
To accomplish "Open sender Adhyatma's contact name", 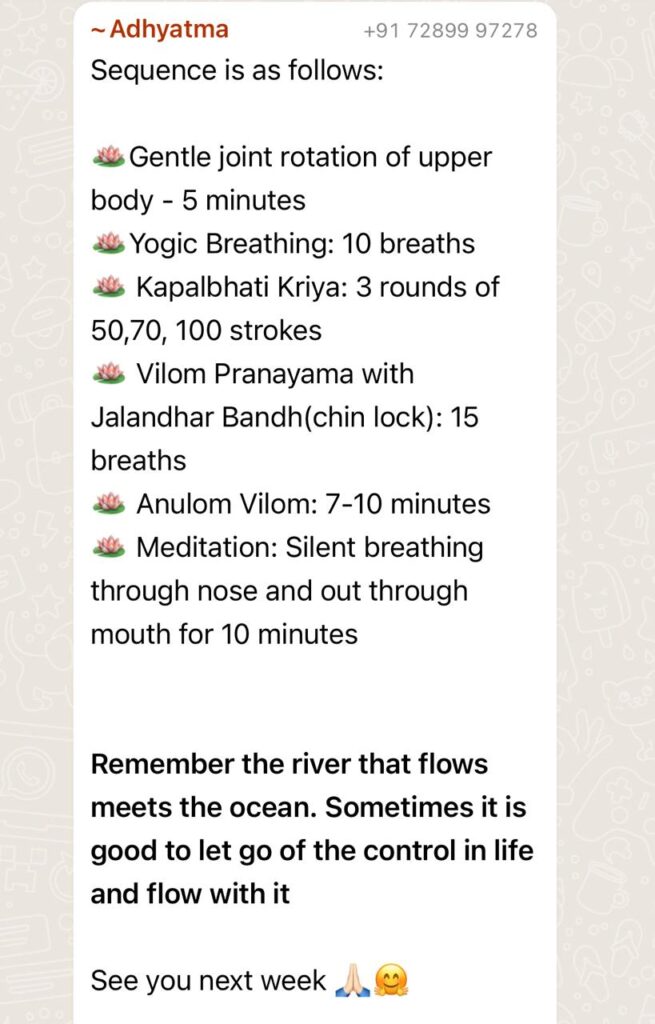I will [160, 30].
